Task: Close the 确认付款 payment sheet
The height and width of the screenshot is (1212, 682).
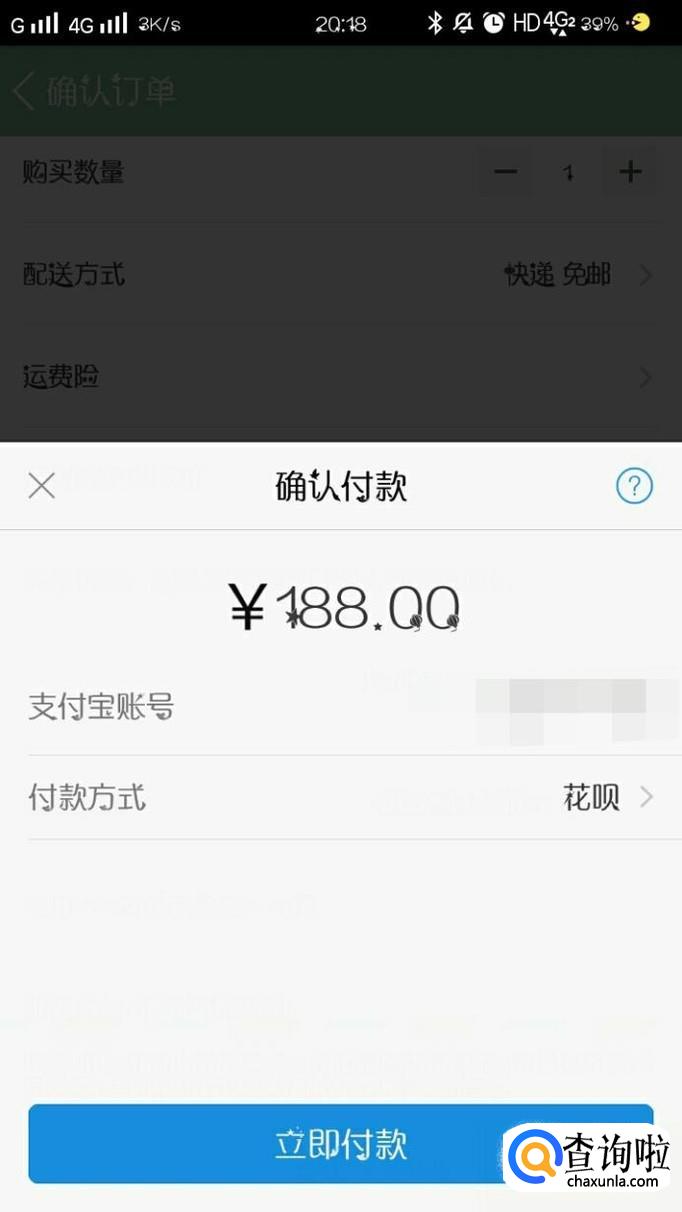Action: click(x=41, y=486)
